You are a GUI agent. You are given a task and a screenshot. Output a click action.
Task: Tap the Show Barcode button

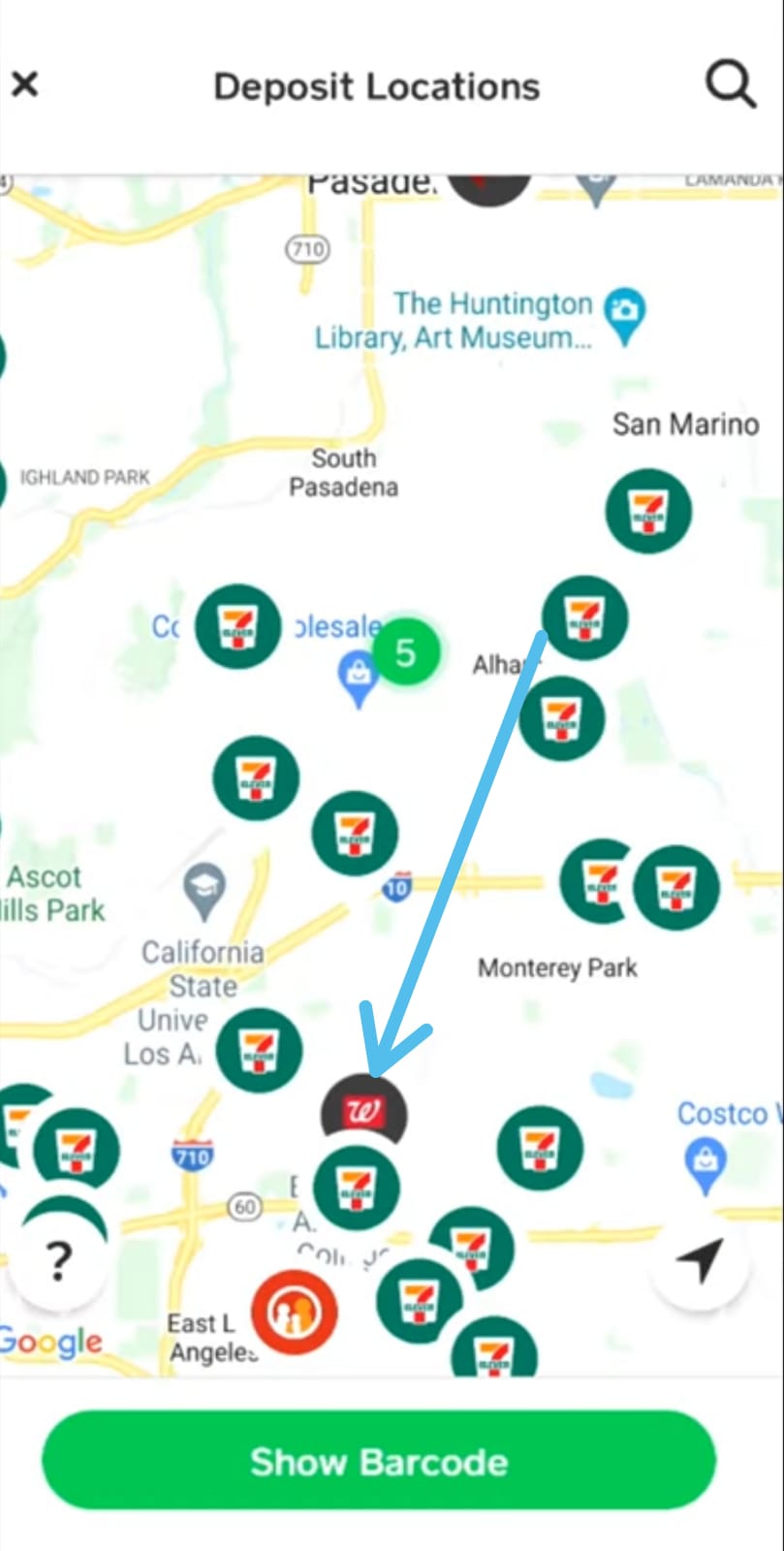coord(379,1461)
